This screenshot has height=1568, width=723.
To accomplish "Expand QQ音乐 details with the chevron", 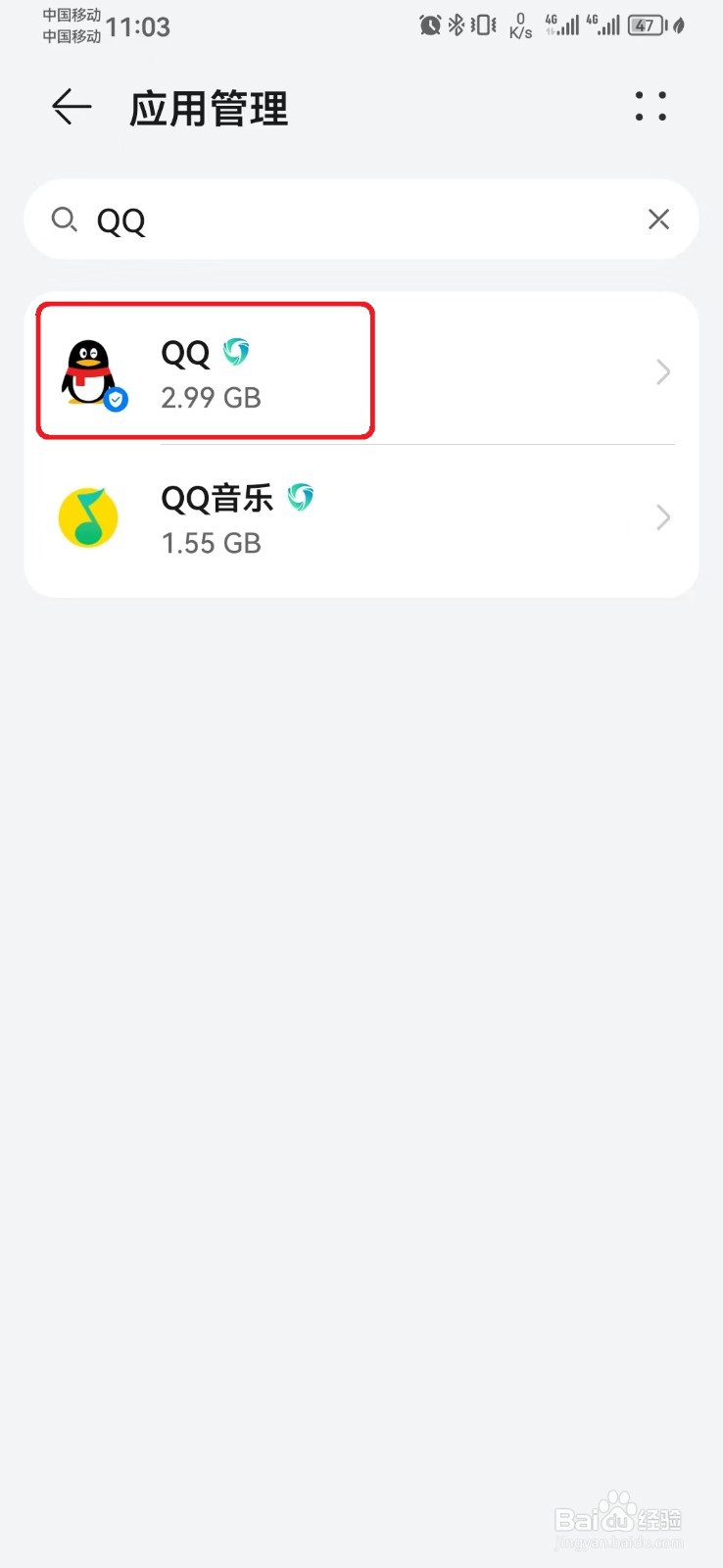I will coord(662,517).
